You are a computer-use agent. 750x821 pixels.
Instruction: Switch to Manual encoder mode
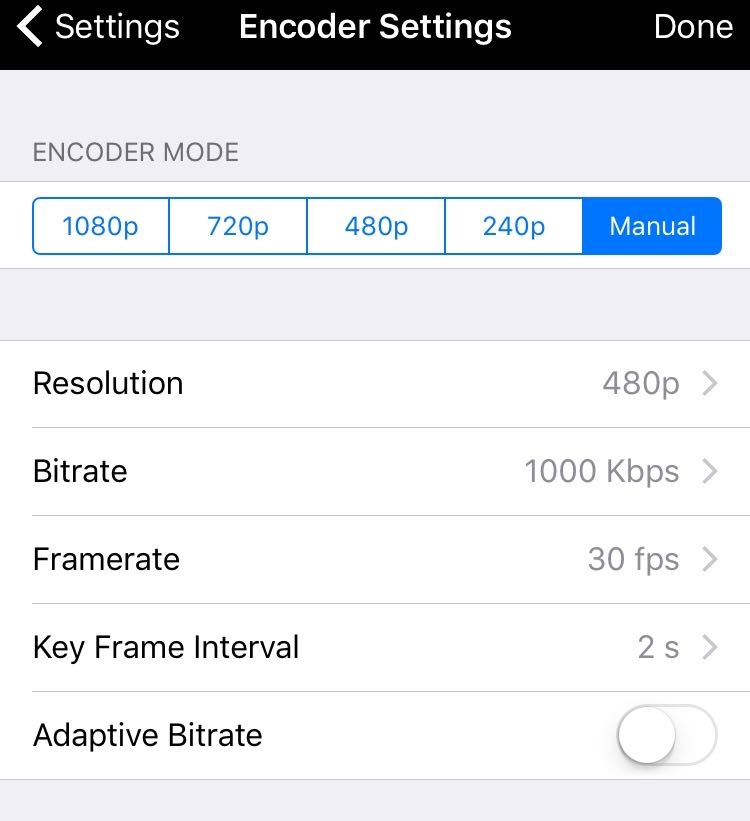pos(652,226)
